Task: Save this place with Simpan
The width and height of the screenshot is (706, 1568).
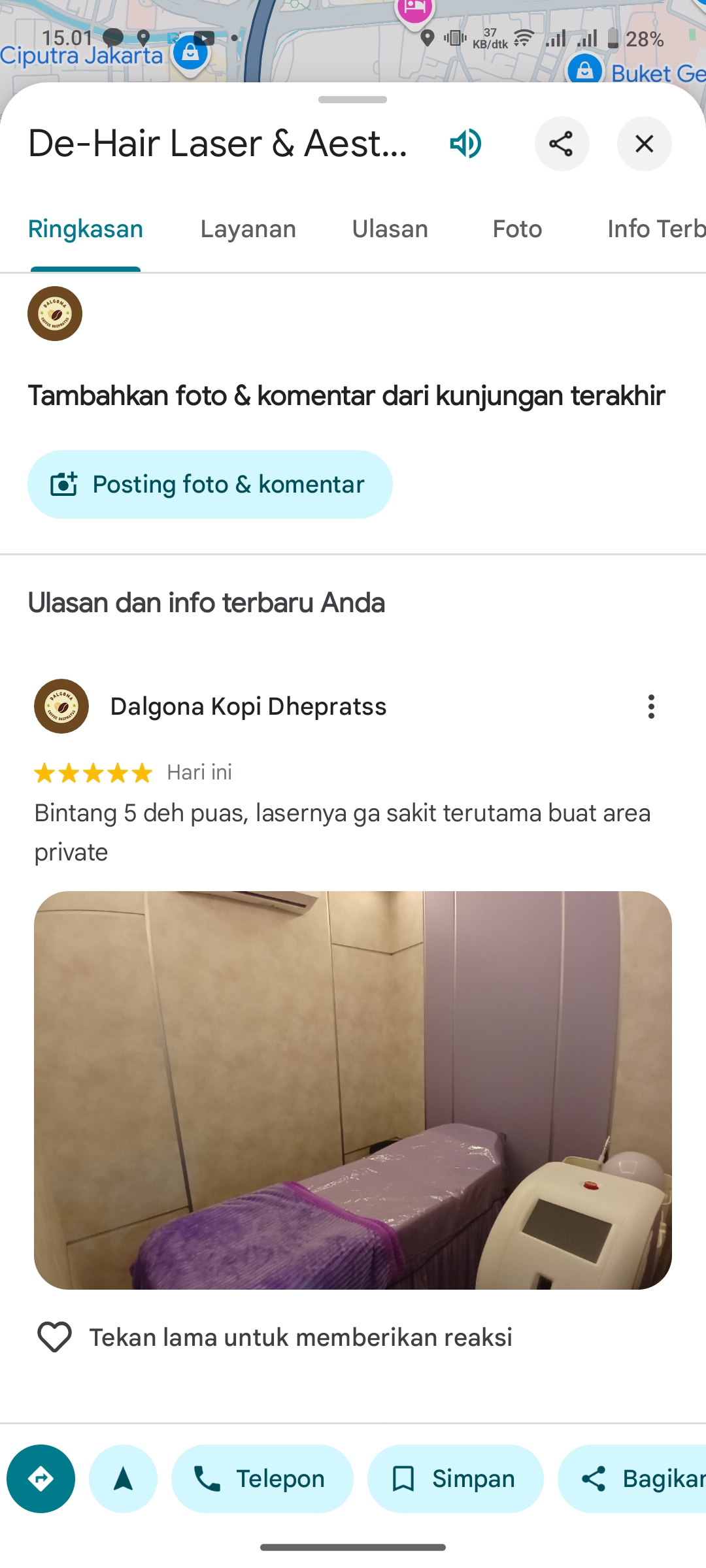Action: pyautogui.click(x=455, y=1478)
